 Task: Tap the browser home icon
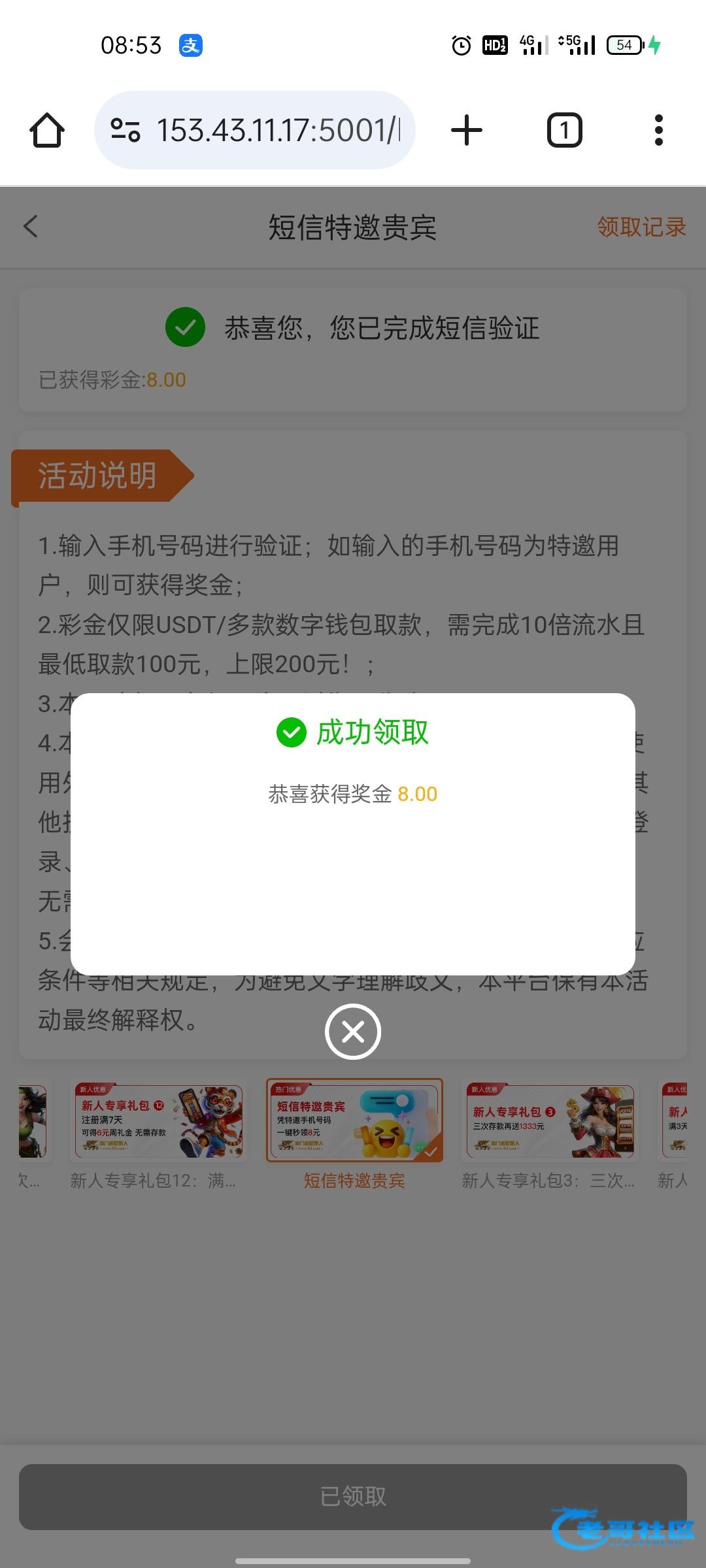coord(47,130)
